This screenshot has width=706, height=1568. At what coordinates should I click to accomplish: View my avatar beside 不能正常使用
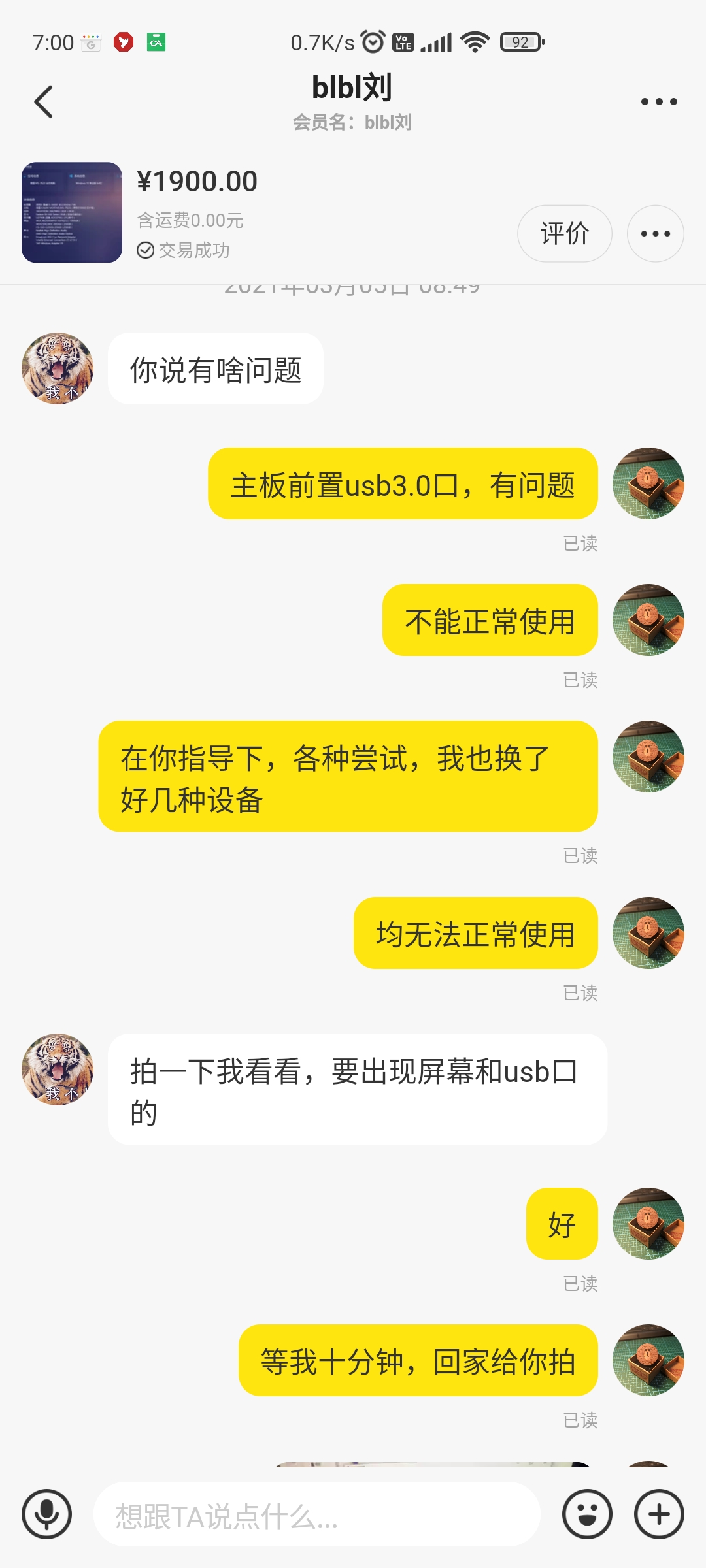pyautogui.click(x=648, y=620)
